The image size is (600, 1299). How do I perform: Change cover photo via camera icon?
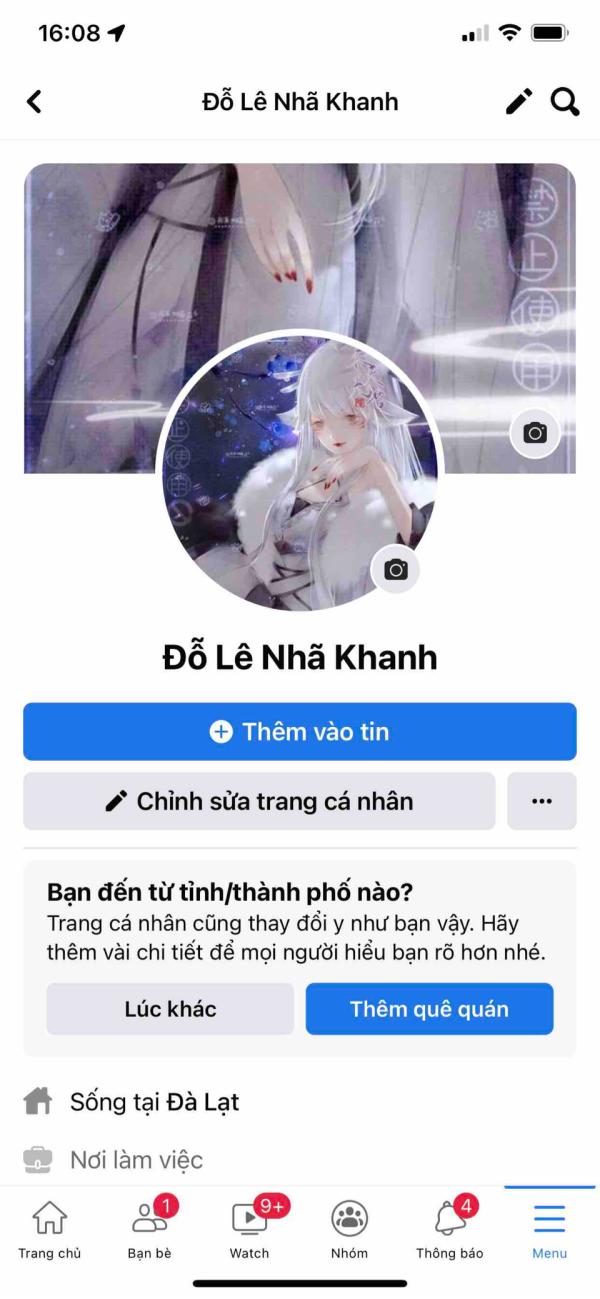coord(535,432)
